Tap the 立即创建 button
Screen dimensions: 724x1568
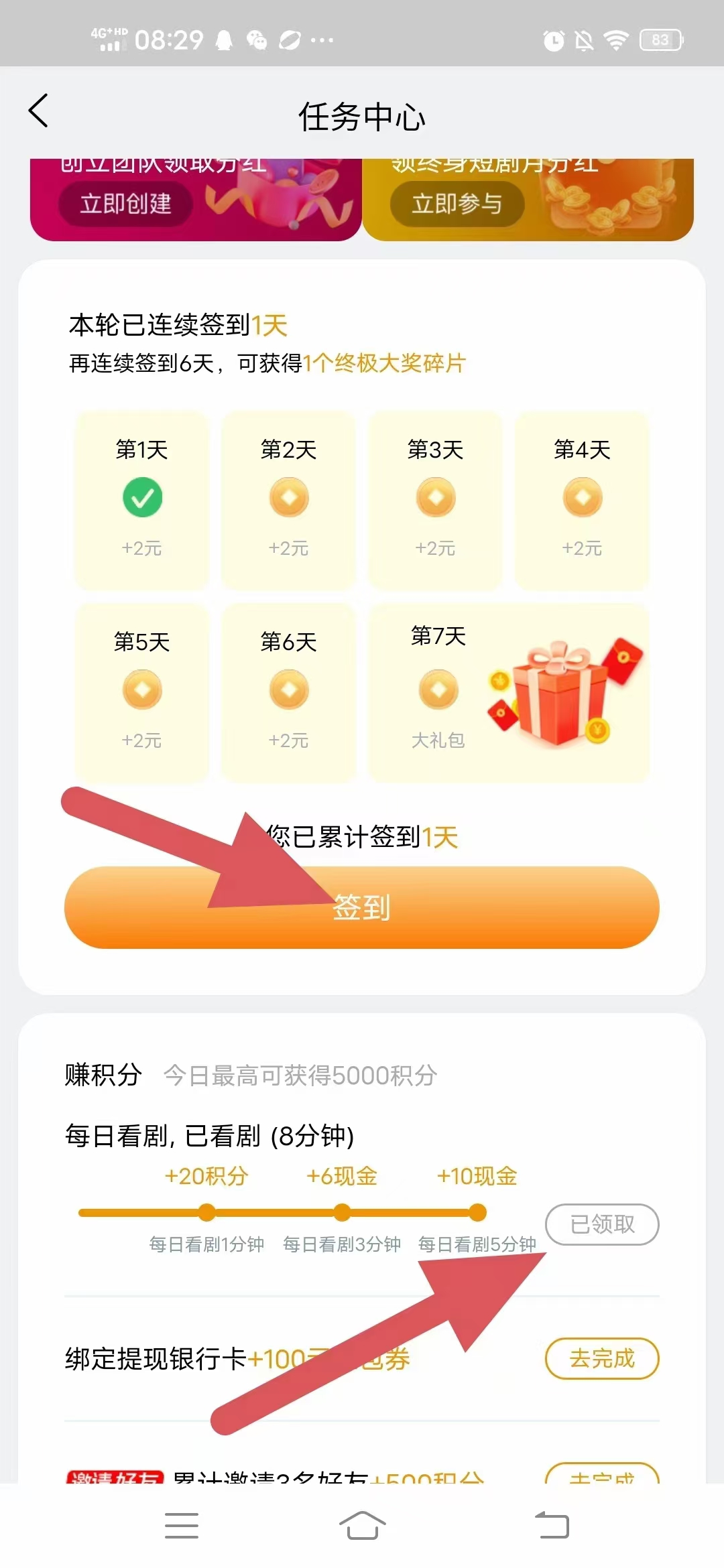coord(126,204)
